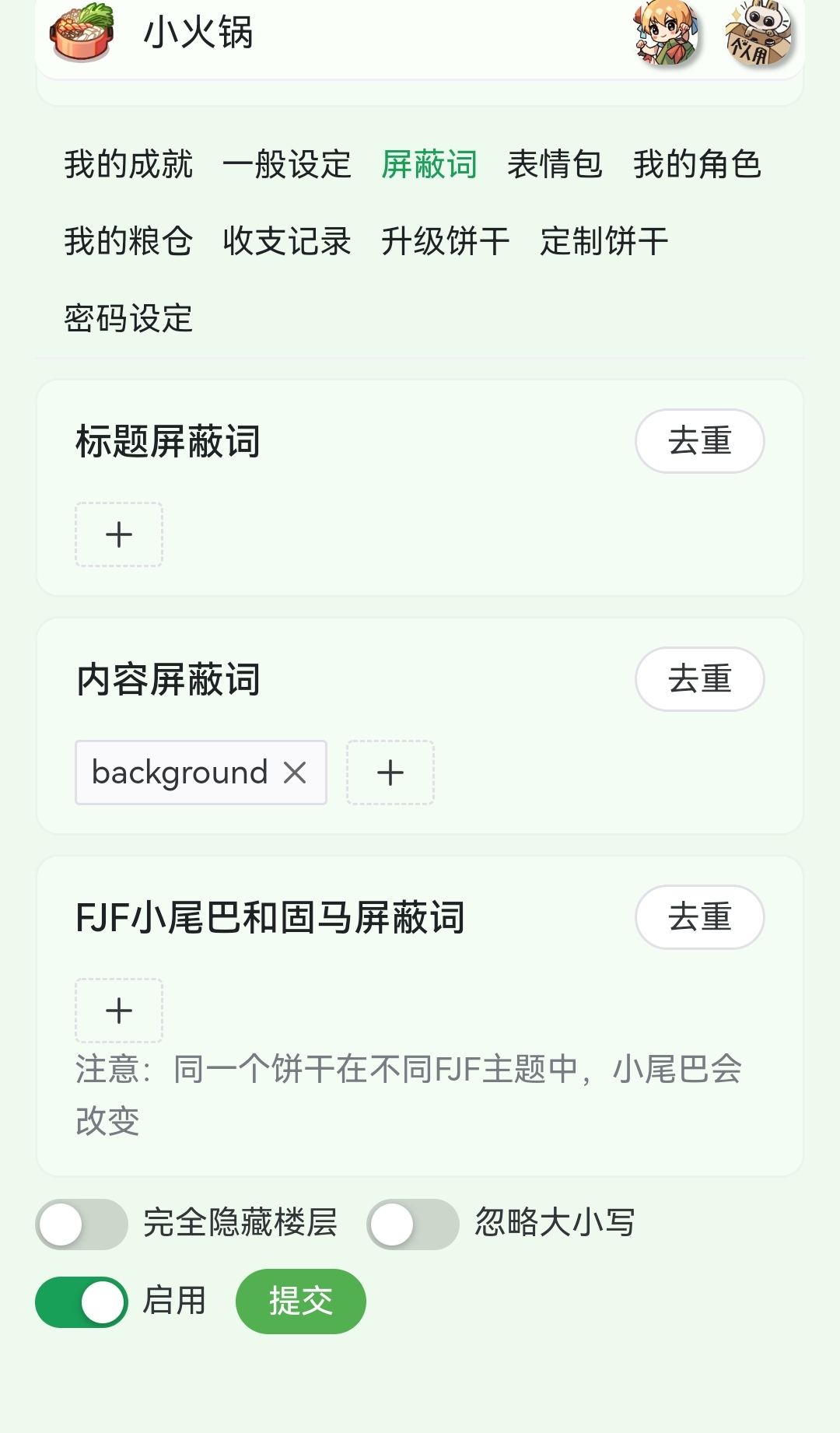Tap 去重 for 标题屏蔽词
Screen dimensions: 840x1433
pos(699,441)
